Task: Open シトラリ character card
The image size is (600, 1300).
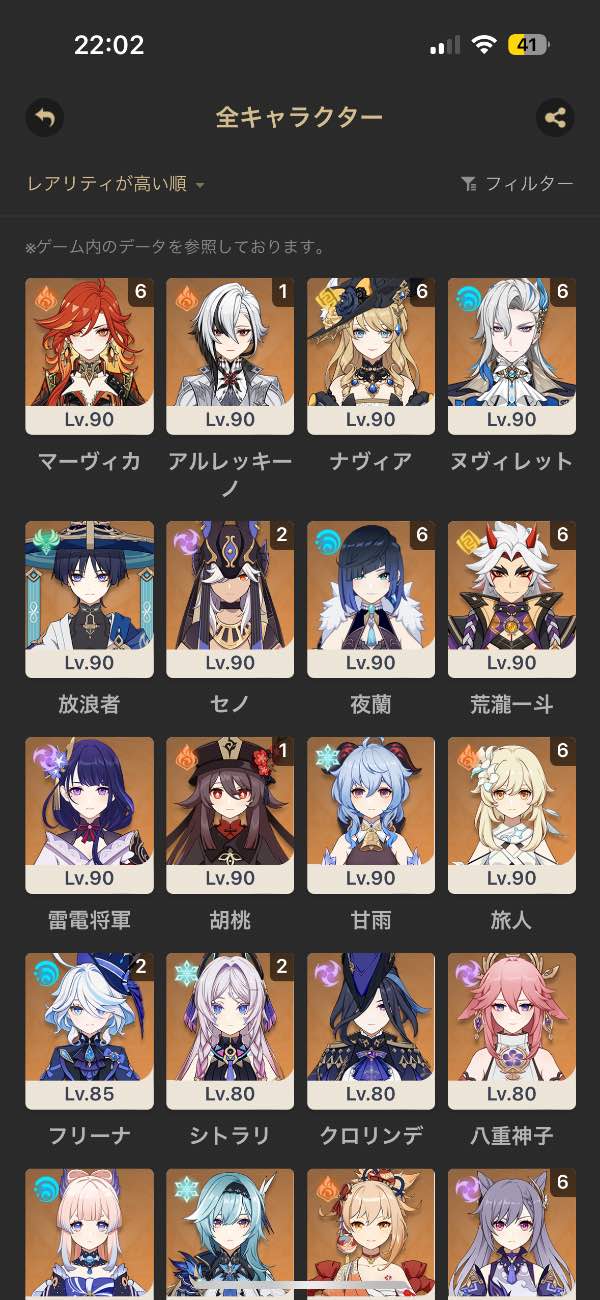Action: tap(230, 1031)
